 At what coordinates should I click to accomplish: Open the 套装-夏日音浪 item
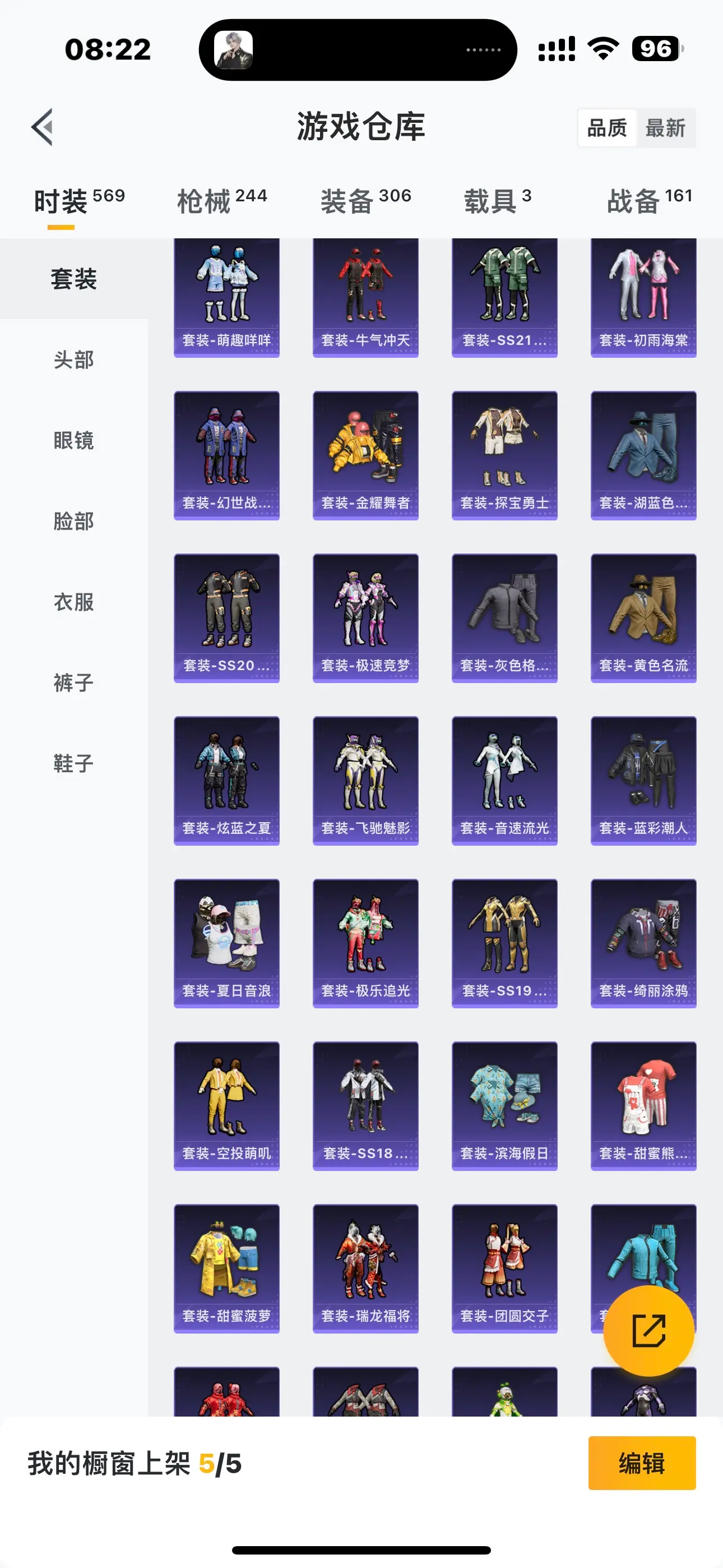pyautogui.click(x=226, y=943)
